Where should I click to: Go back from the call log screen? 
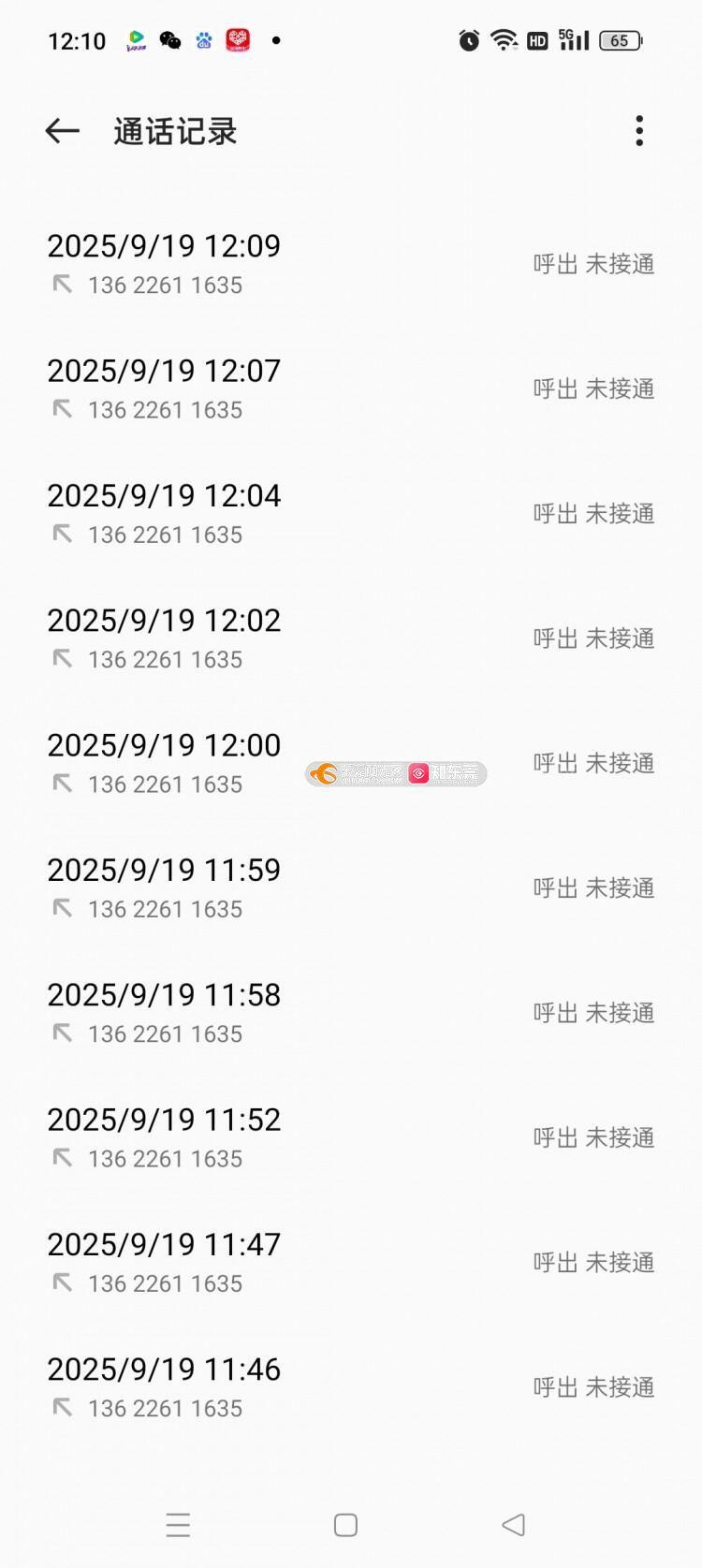[x=62, y=131]
